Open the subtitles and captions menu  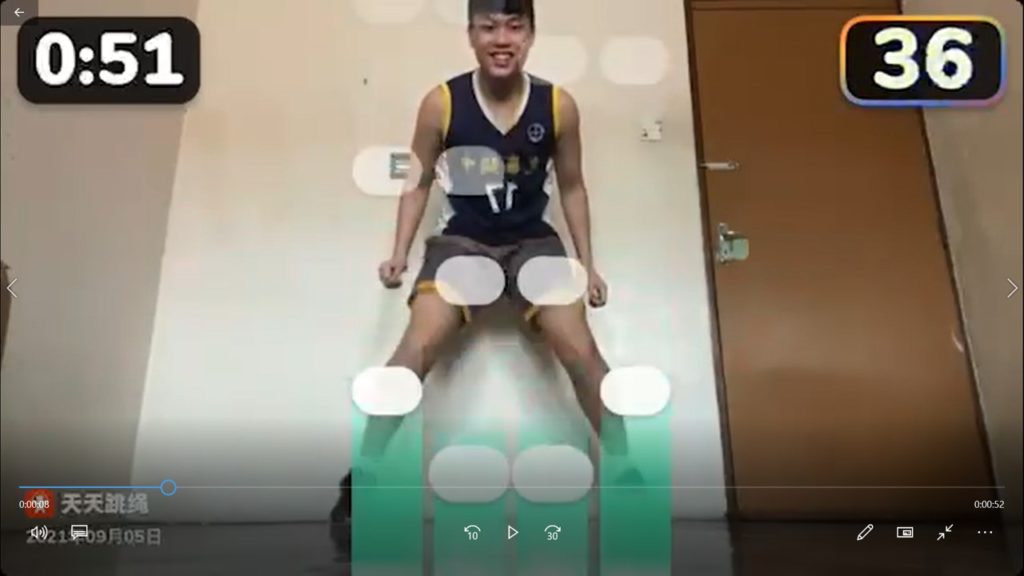pos(79,532)
